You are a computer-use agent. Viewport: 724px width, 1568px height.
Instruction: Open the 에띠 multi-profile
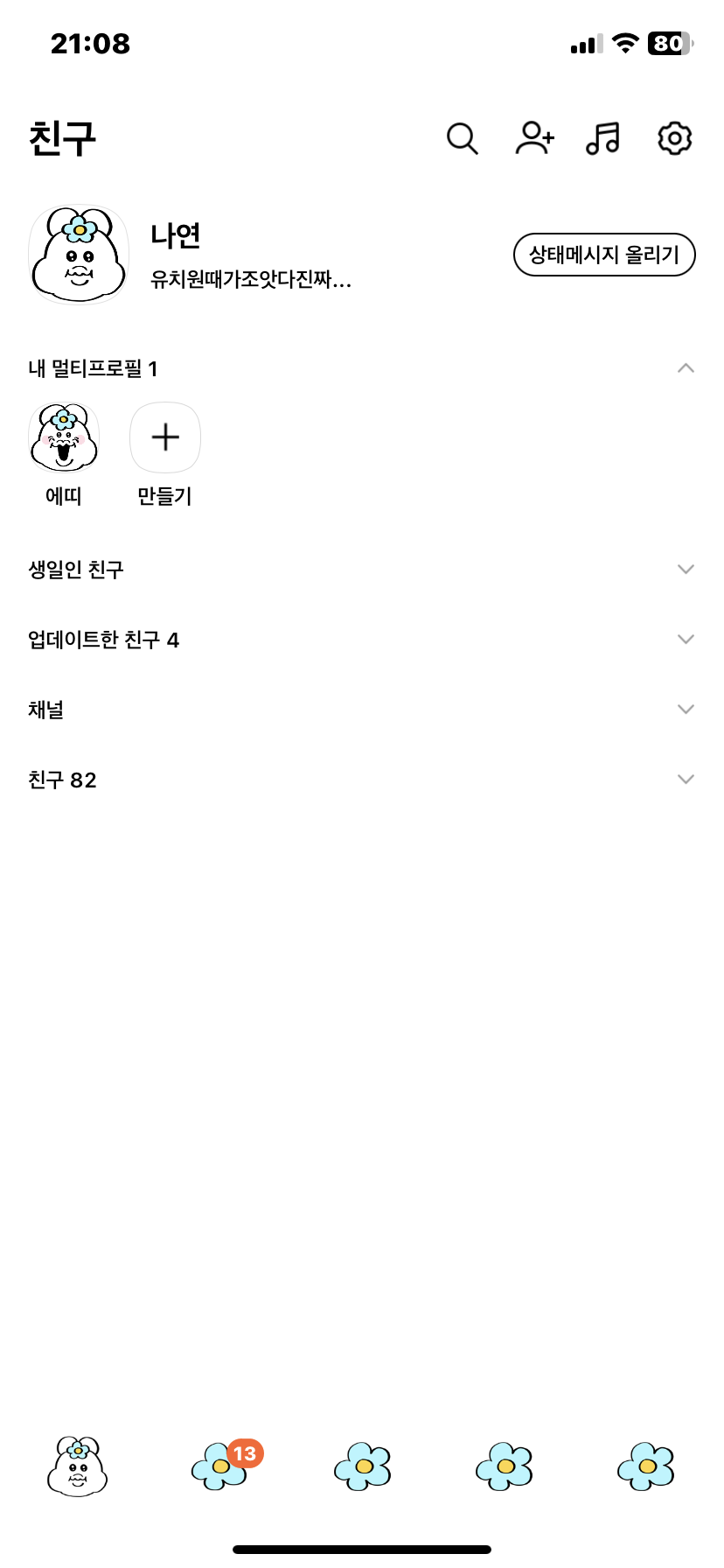64,455
